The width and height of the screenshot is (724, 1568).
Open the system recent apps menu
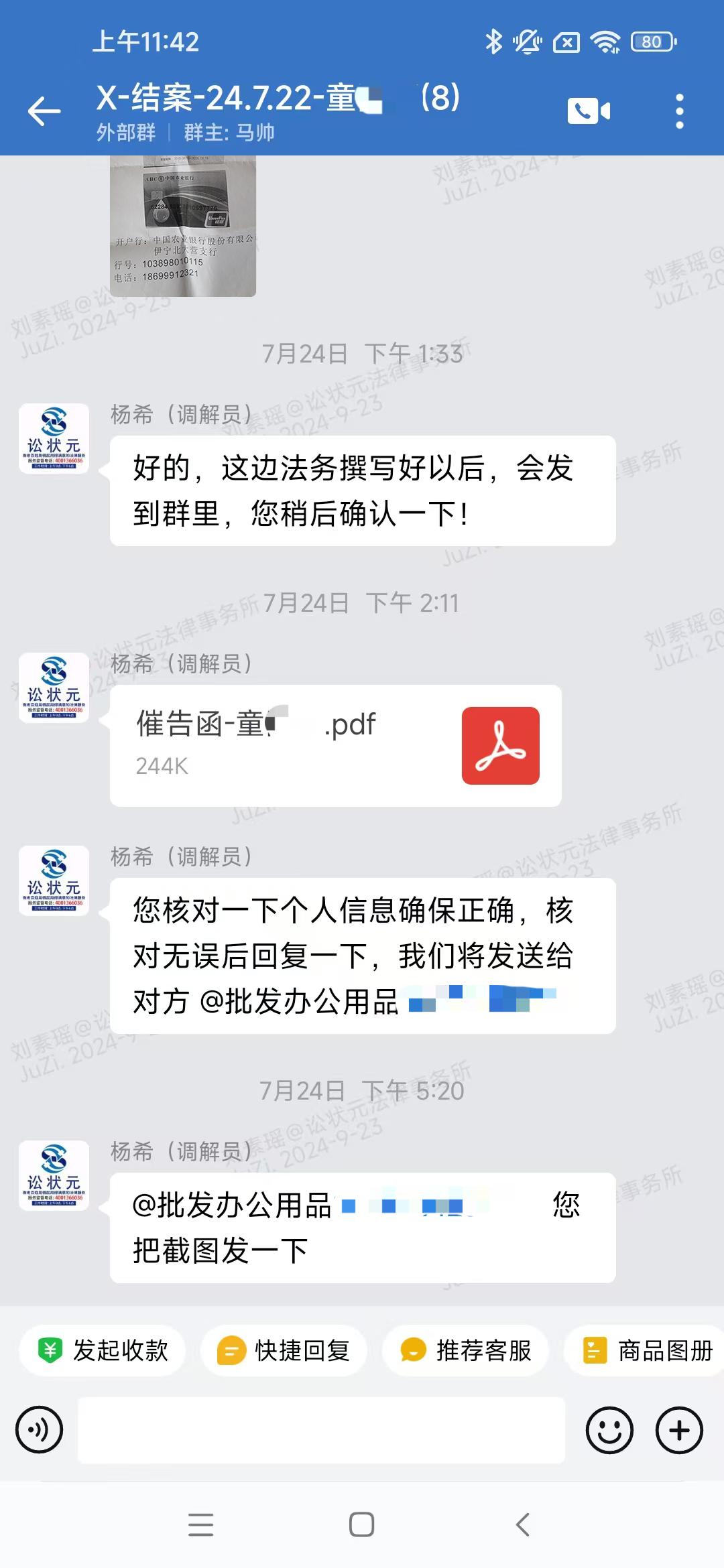[x=200, y=1524]
